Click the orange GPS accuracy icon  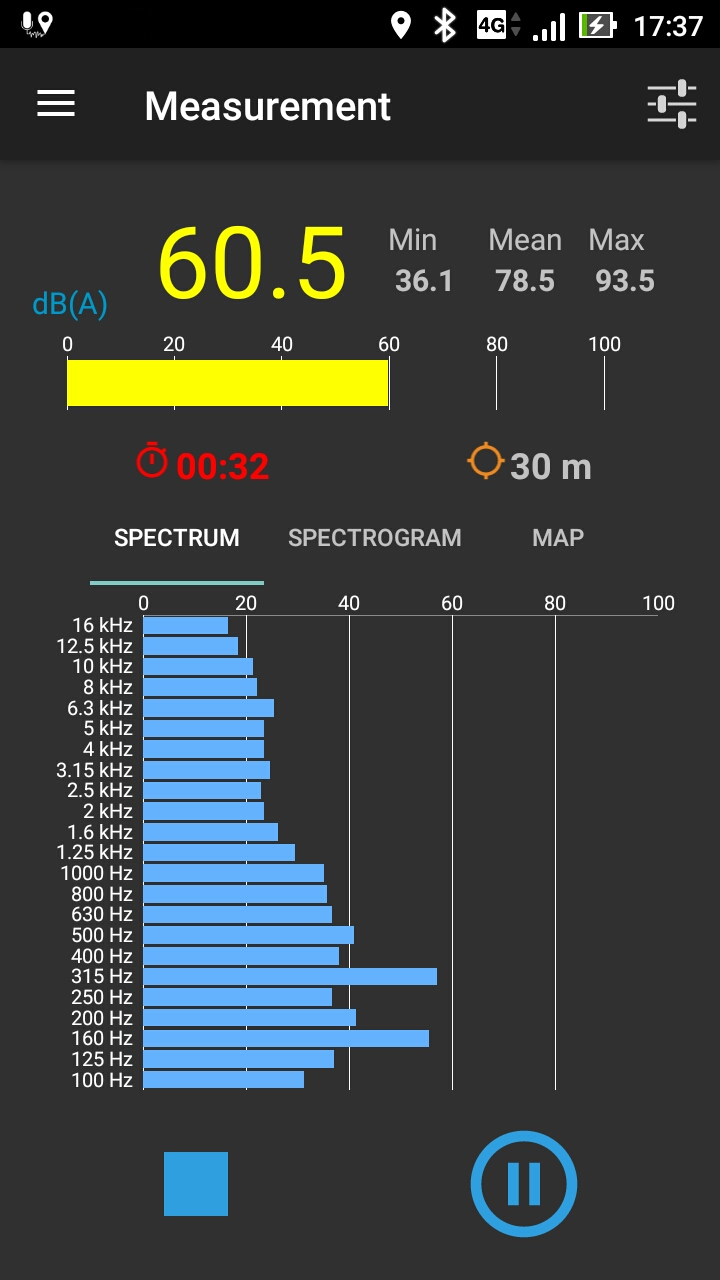484,462
